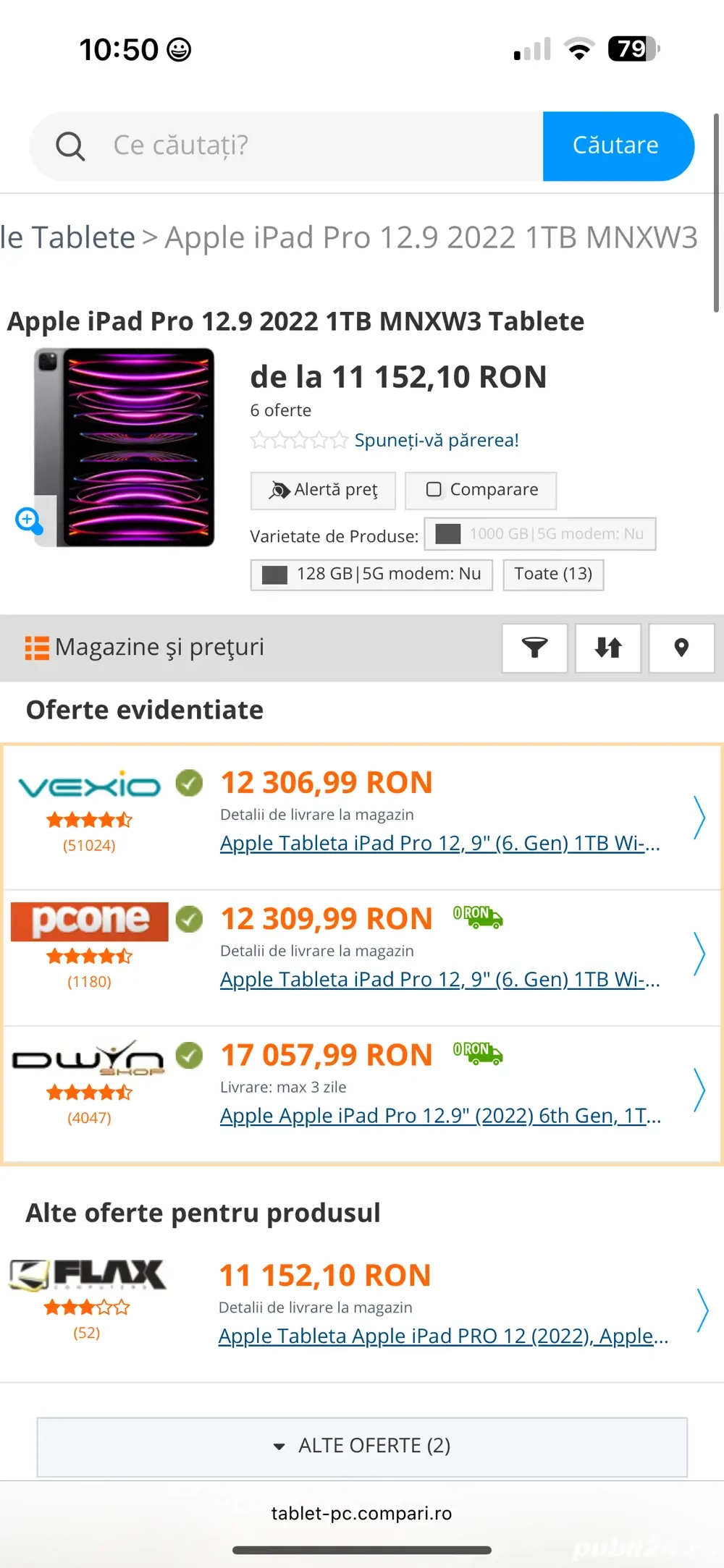Open the pcone offer product link
This screenshot has width=724, height=1568.
(439, 979)
